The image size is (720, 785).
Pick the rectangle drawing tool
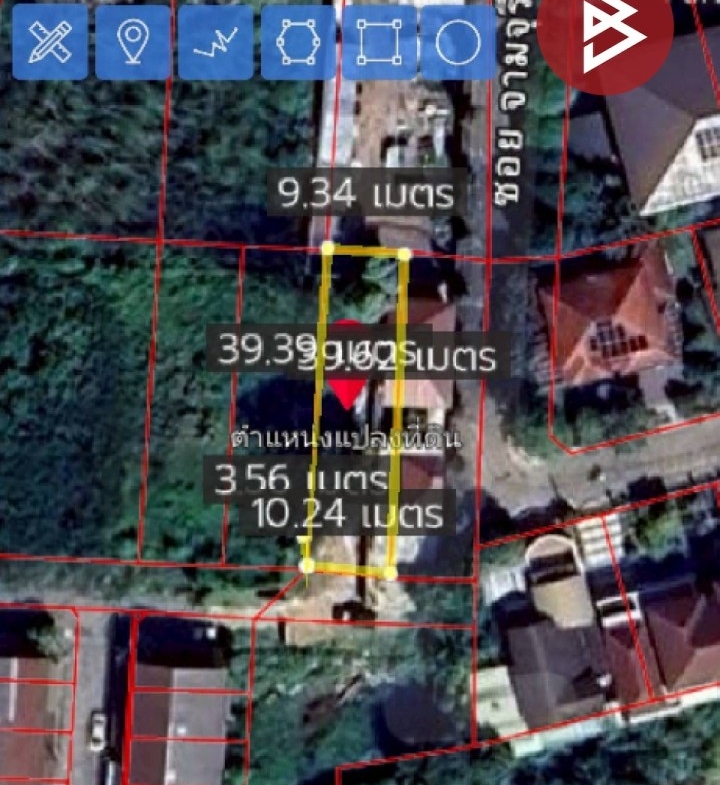click(x=379, y=41)
